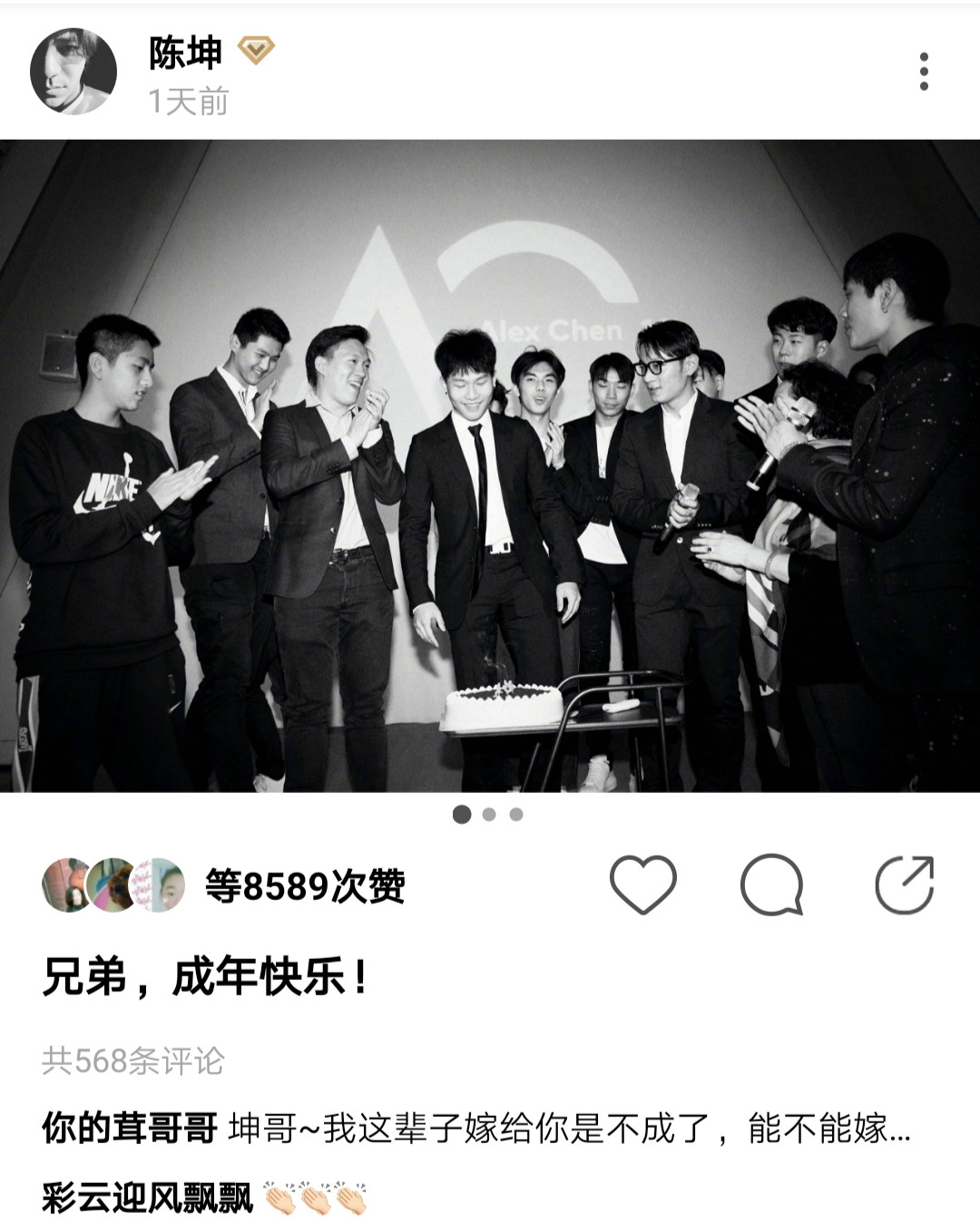Tap the username 陈坤
The width and height of the screenshot is (980, 1222).
[x=186, y=54]
